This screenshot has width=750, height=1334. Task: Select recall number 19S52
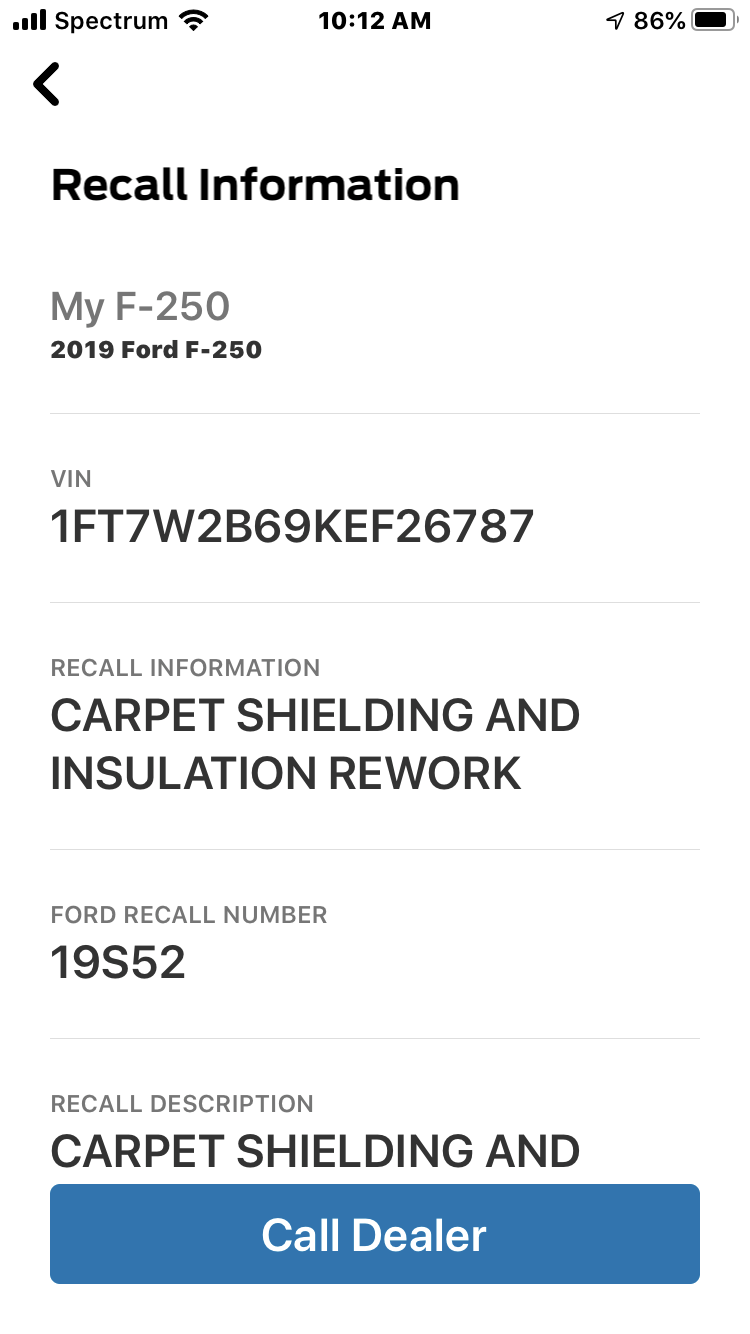tap(117, 961)
